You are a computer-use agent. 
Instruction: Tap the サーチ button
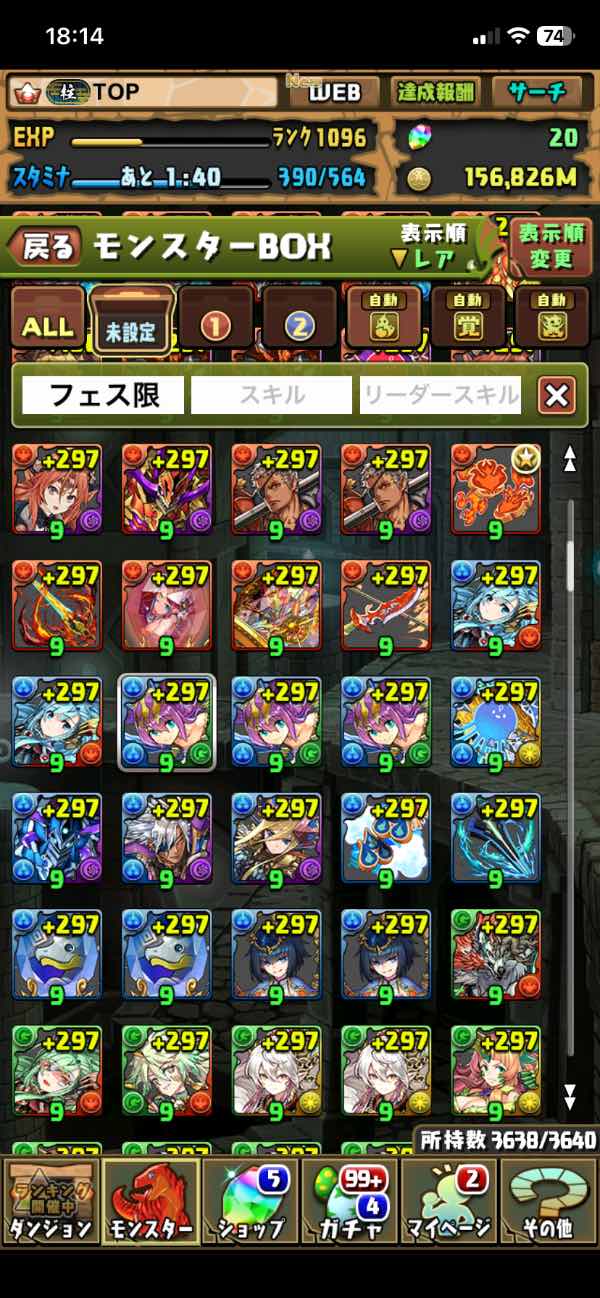tap(539, 93)
